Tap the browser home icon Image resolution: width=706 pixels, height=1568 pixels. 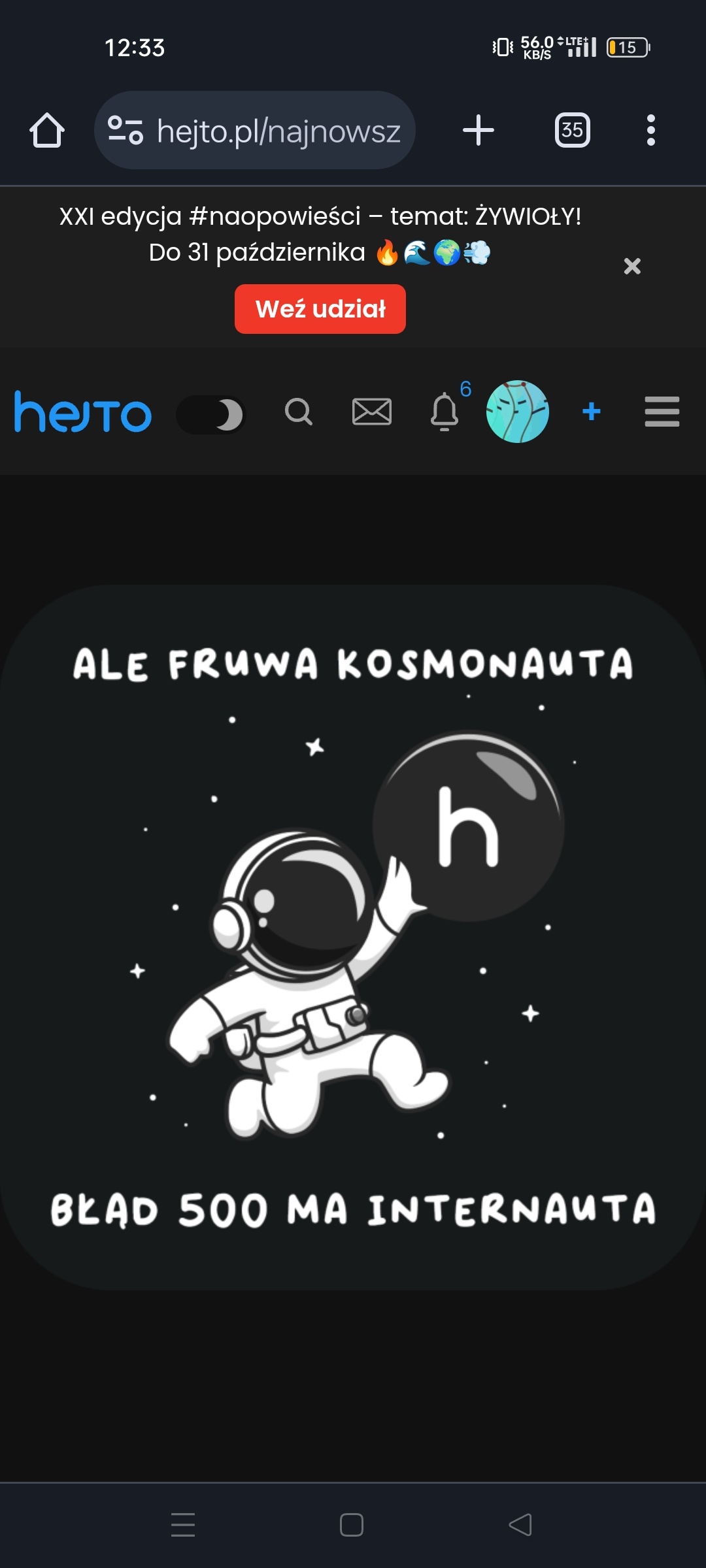(47, 130)
